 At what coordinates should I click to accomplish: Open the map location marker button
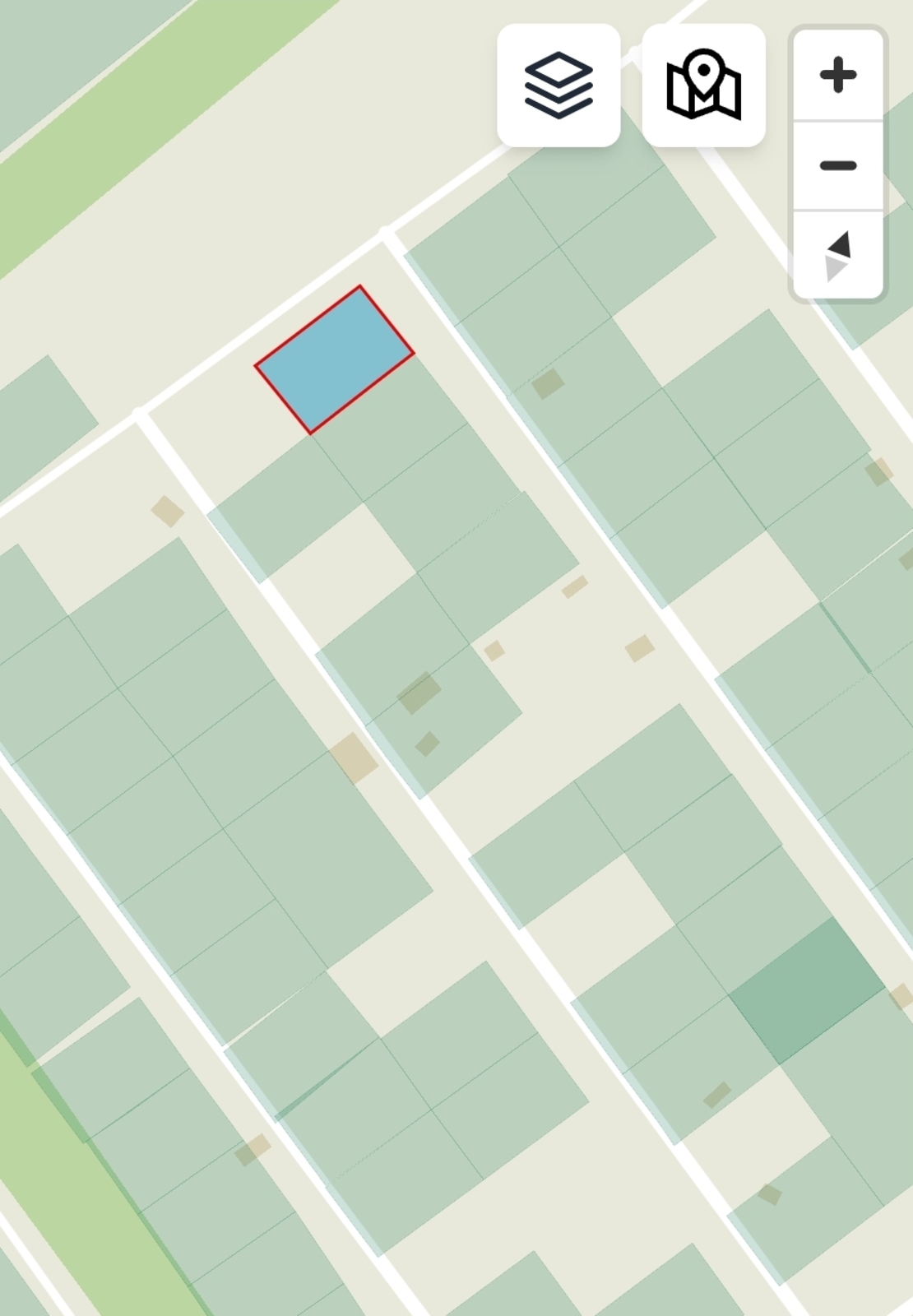pos(703,86)
